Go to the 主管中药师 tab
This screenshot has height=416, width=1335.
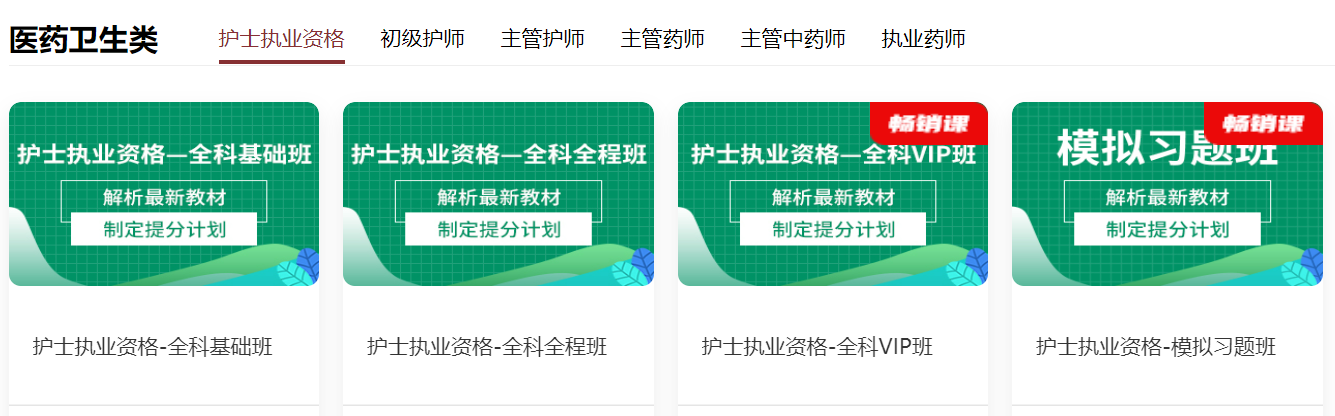pos(792,39)
